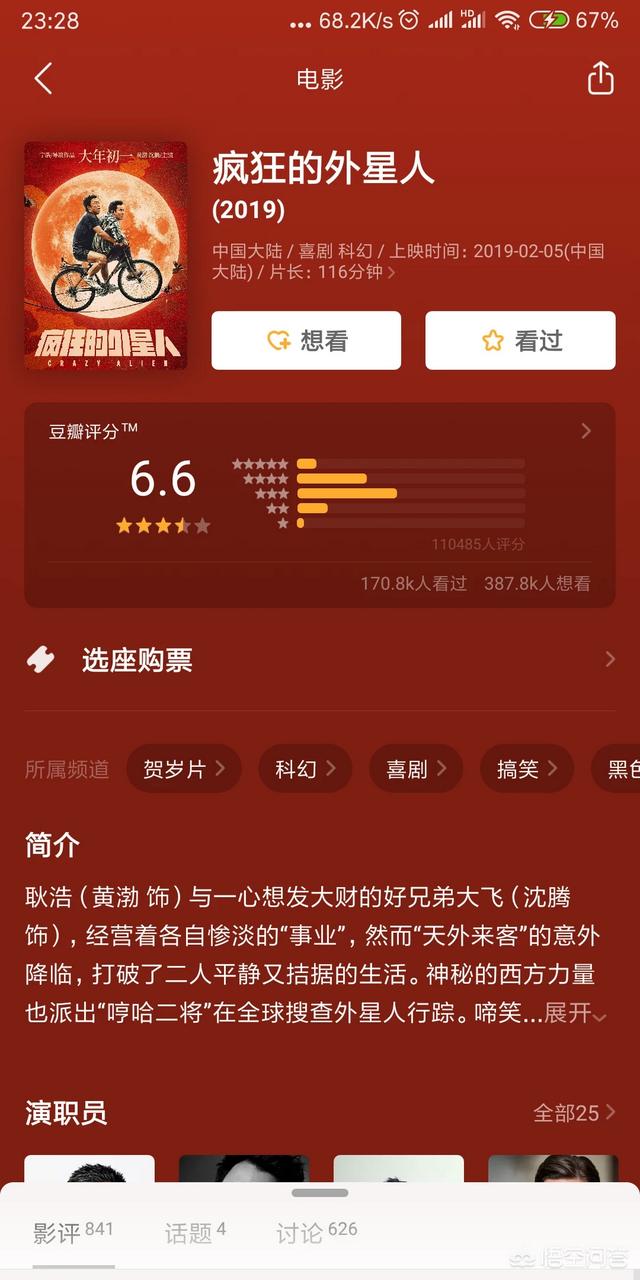Open 选座购票 to buy tickets

[320, 660]
